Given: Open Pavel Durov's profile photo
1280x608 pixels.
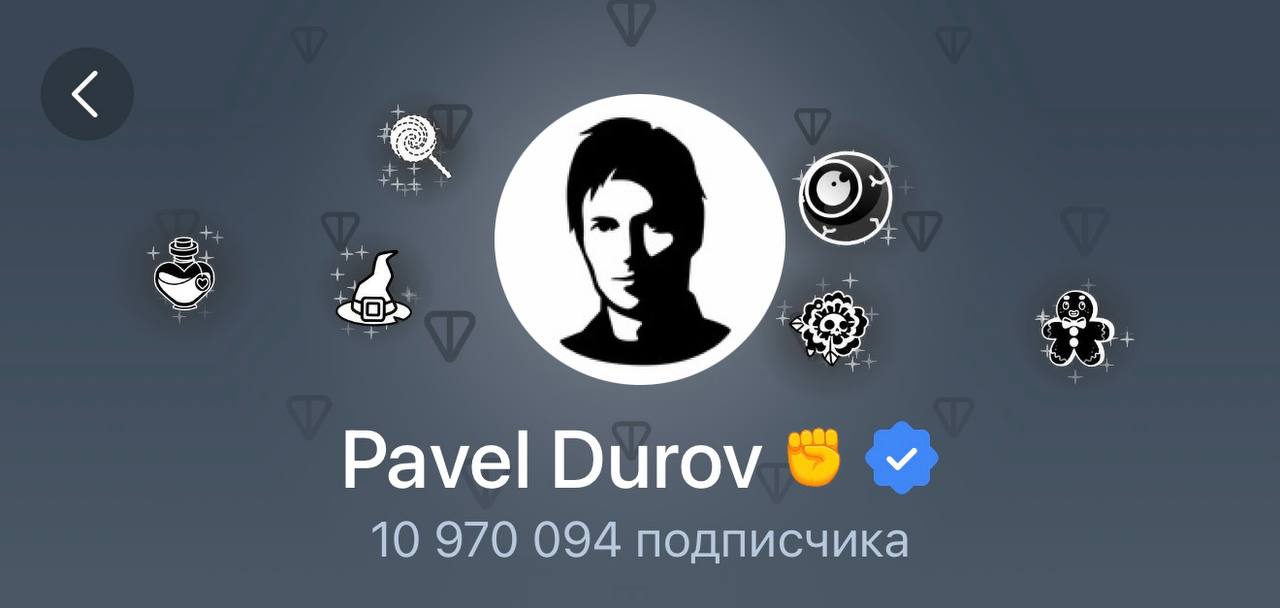Looking at the screenshot, I should [x=640, y=240].
